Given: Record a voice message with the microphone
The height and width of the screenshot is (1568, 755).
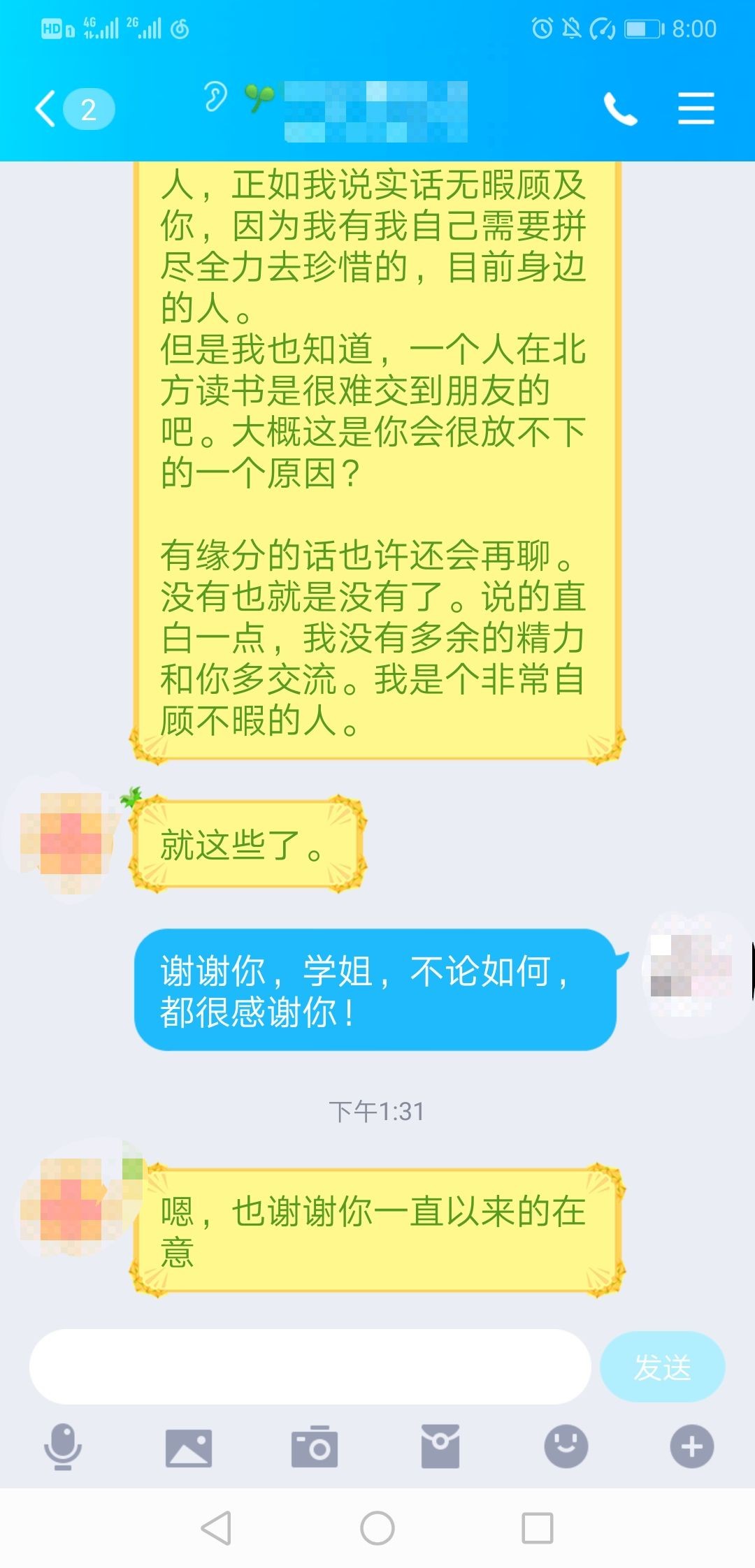Looking at the screenshot, I should click(x=63, y=1446).
